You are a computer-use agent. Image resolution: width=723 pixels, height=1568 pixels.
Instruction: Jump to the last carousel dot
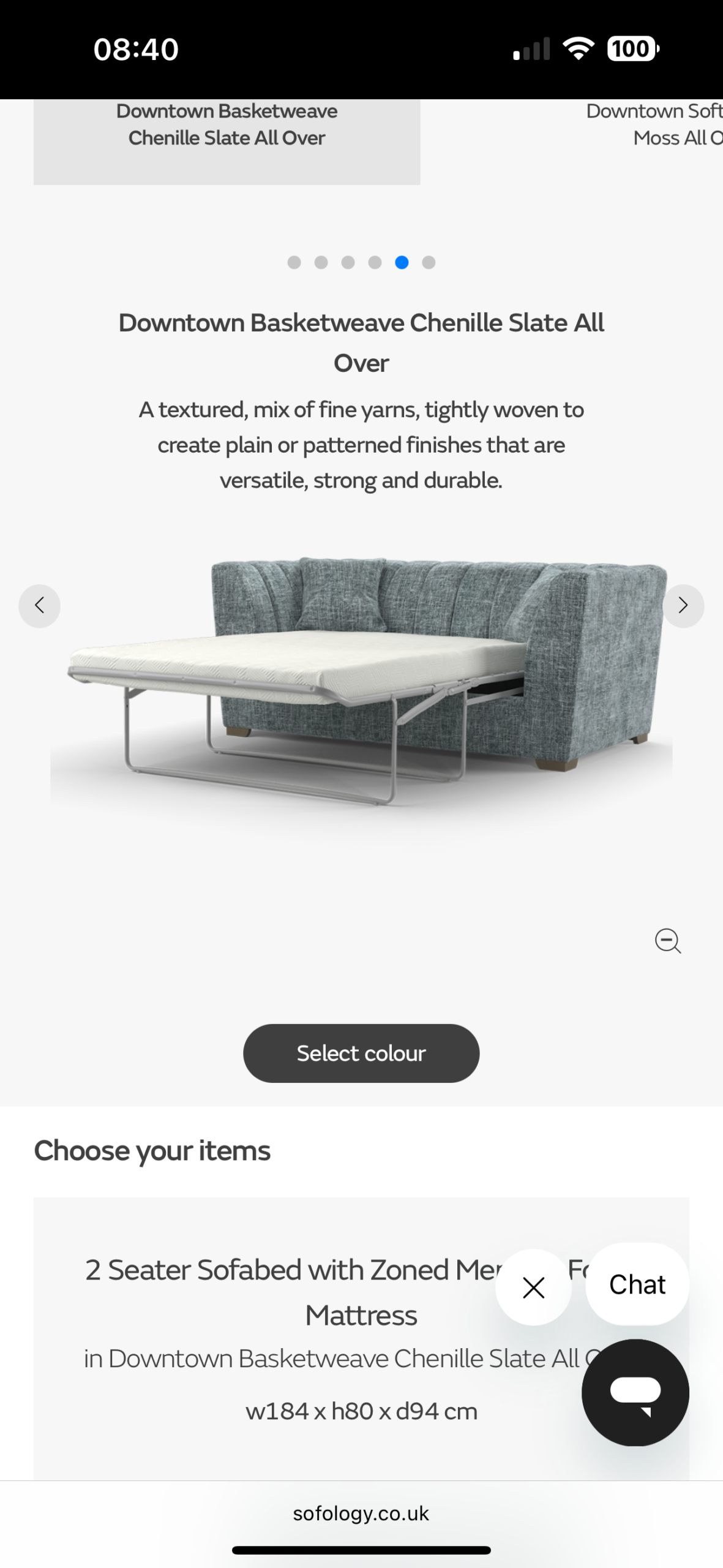[429, 263]
